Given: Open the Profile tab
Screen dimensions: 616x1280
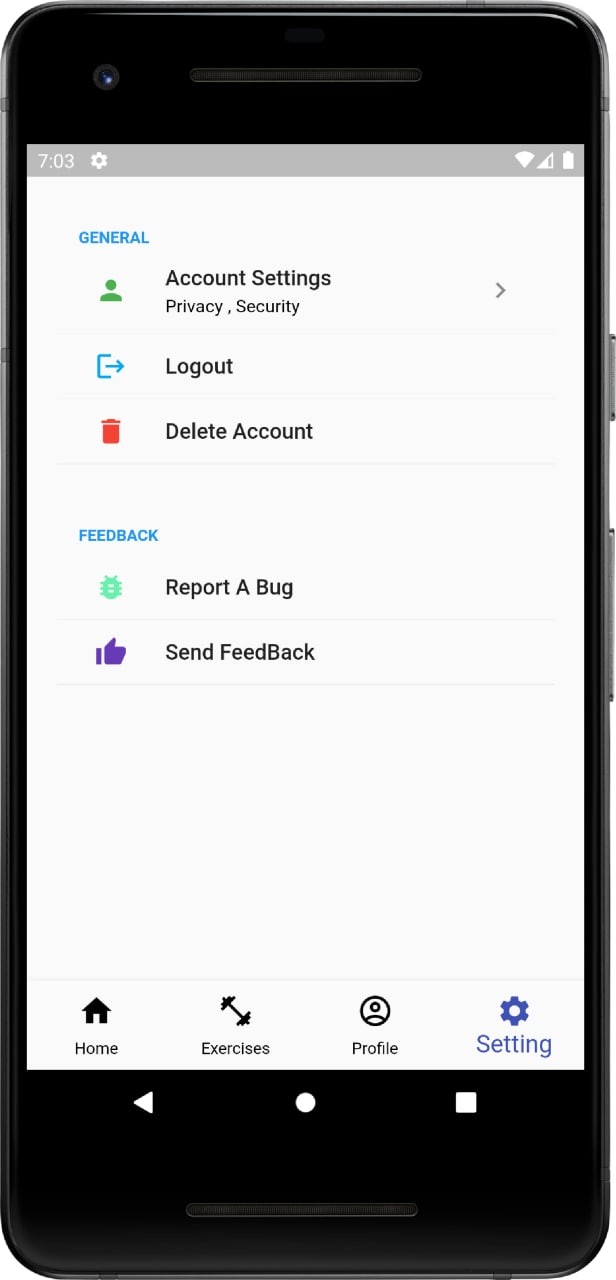Looking at the screenshot, I should [x=375, y=1026].
